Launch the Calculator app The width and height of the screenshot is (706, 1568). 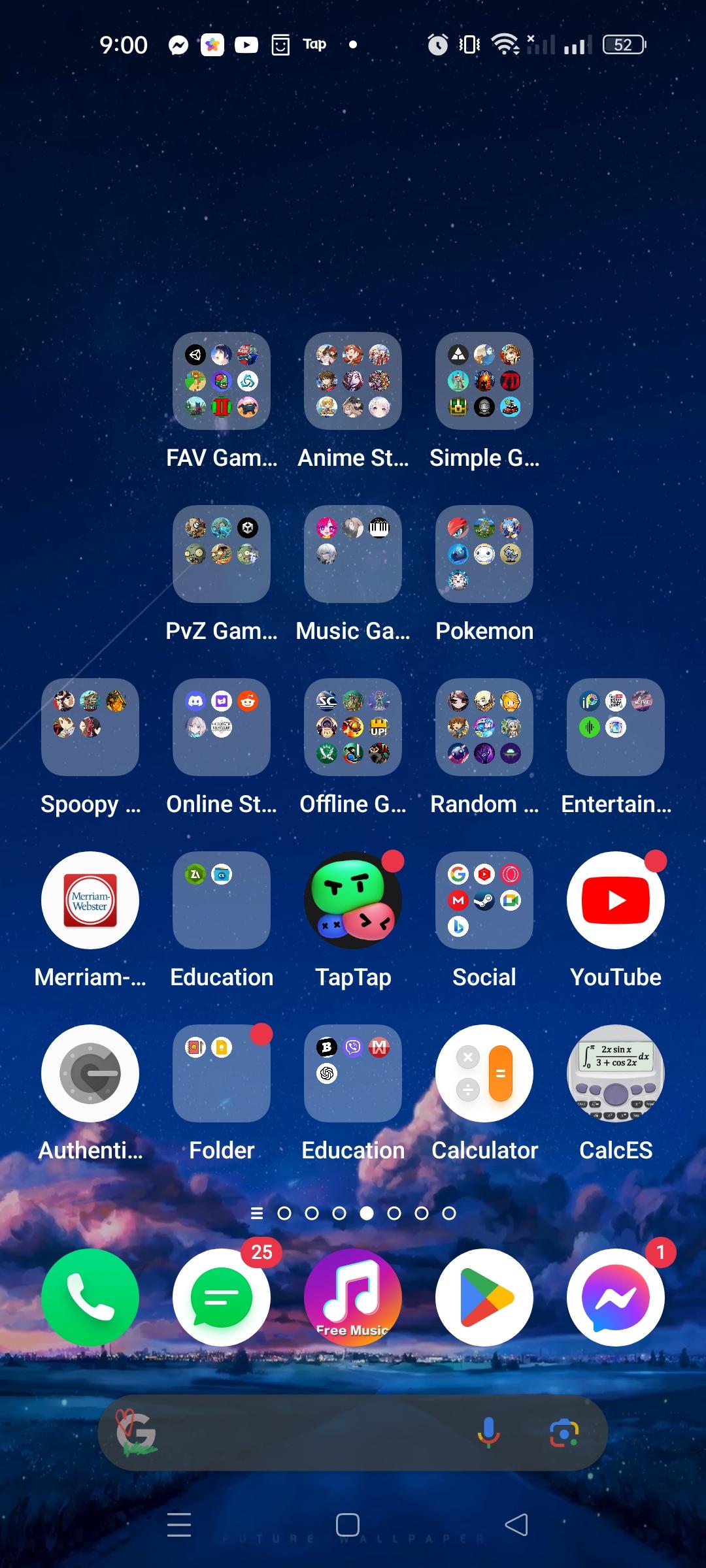pos(484,1073)
